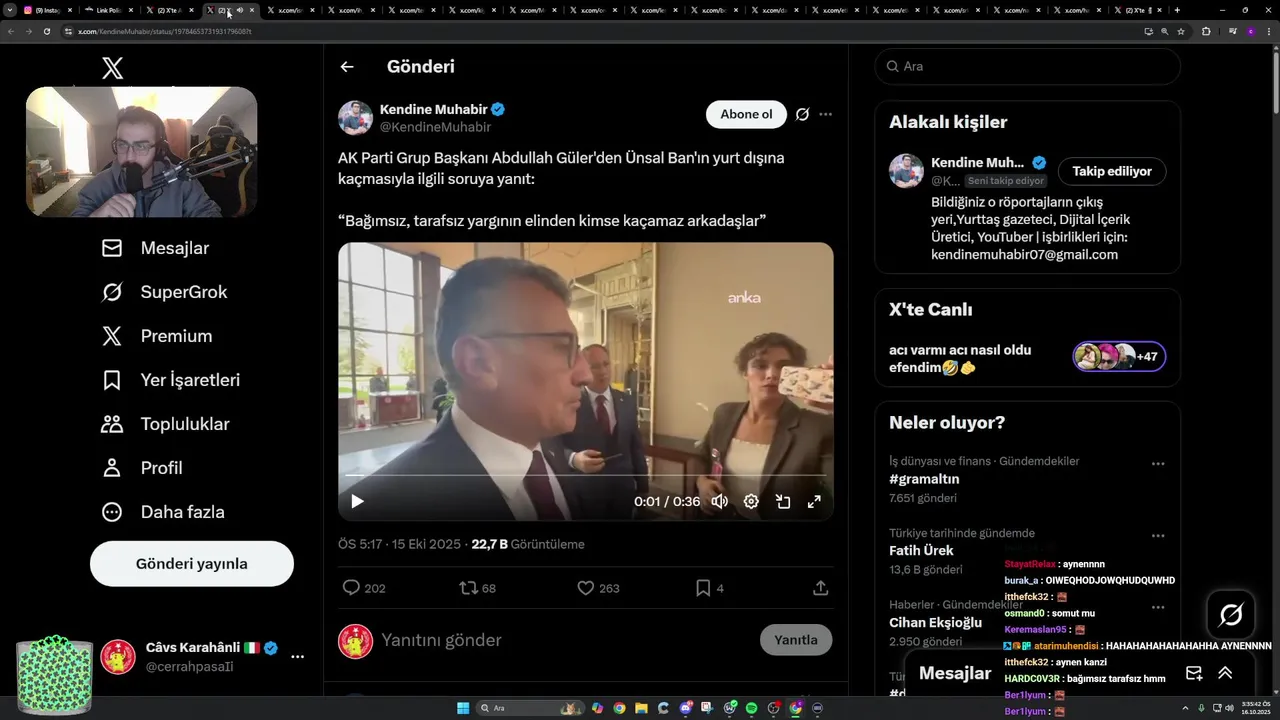Image resolution: width=1280 pixels, height=720 pixels.
Task: Open the post's three-dot overflow menu
Action: [825, 114]
